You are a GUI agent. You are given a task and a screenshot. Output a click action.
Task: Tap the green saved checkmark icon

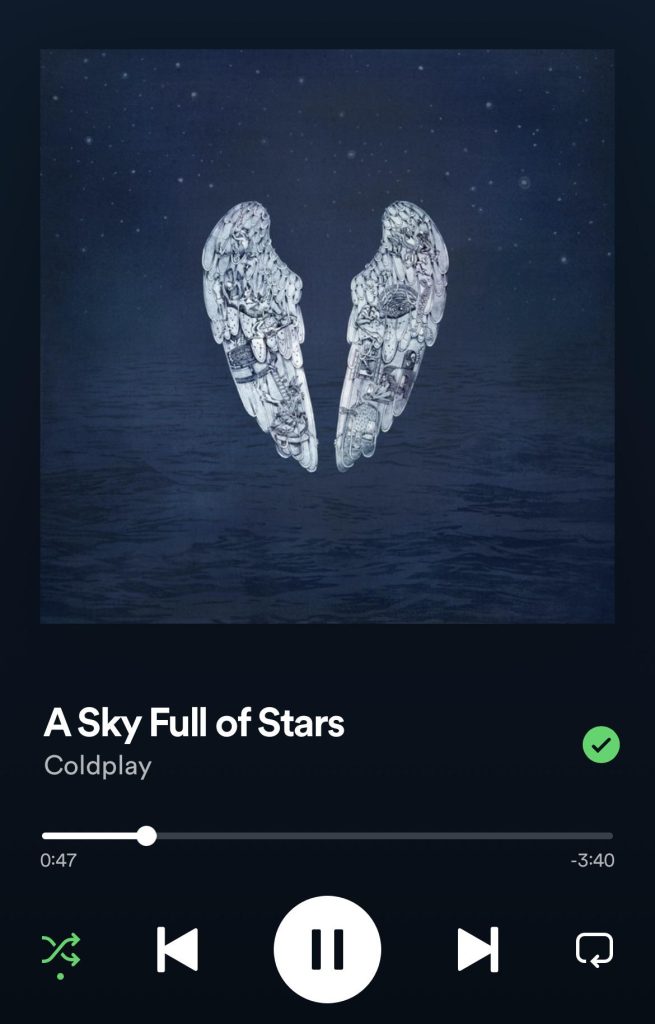[601, 744]
